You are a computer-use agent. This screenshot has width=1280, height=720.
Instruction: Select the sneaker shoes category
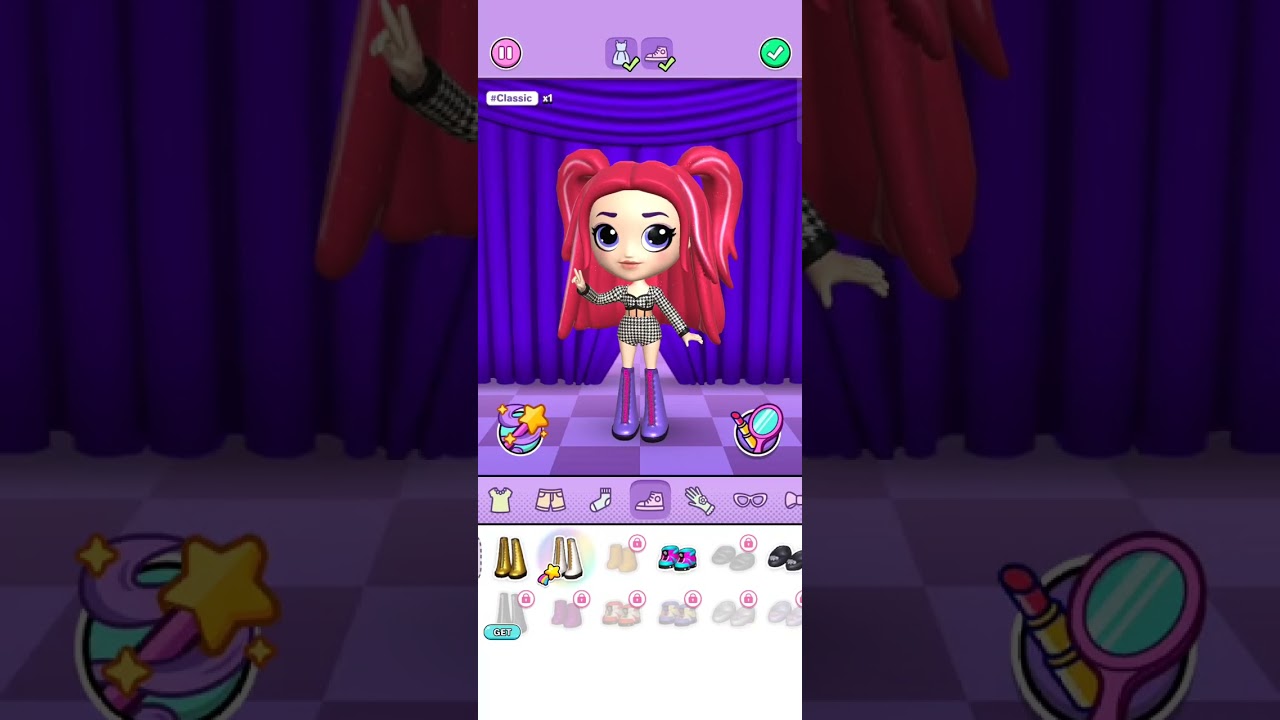click(x=650, y=500)
